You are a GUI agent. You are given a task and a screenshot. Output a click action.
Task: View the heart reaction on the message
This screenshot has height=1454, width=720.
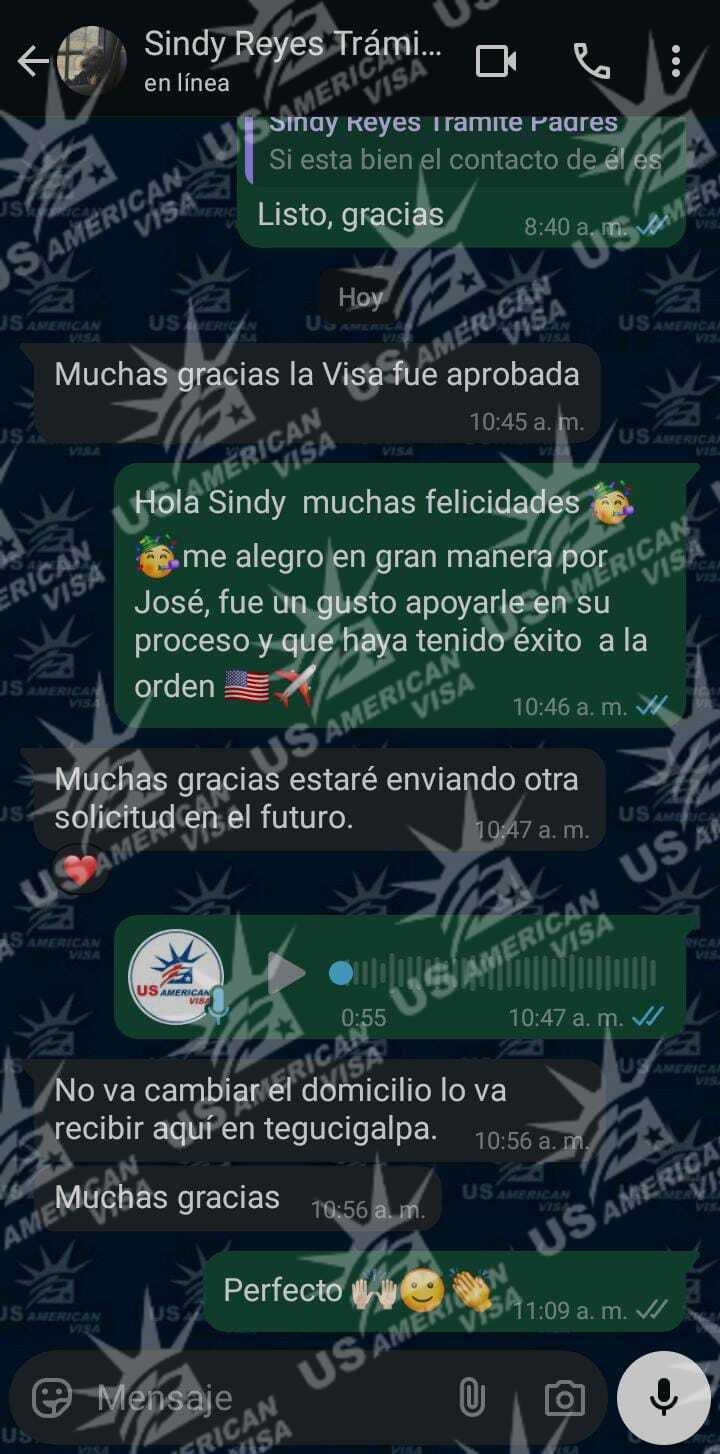[x=79, y=871]
